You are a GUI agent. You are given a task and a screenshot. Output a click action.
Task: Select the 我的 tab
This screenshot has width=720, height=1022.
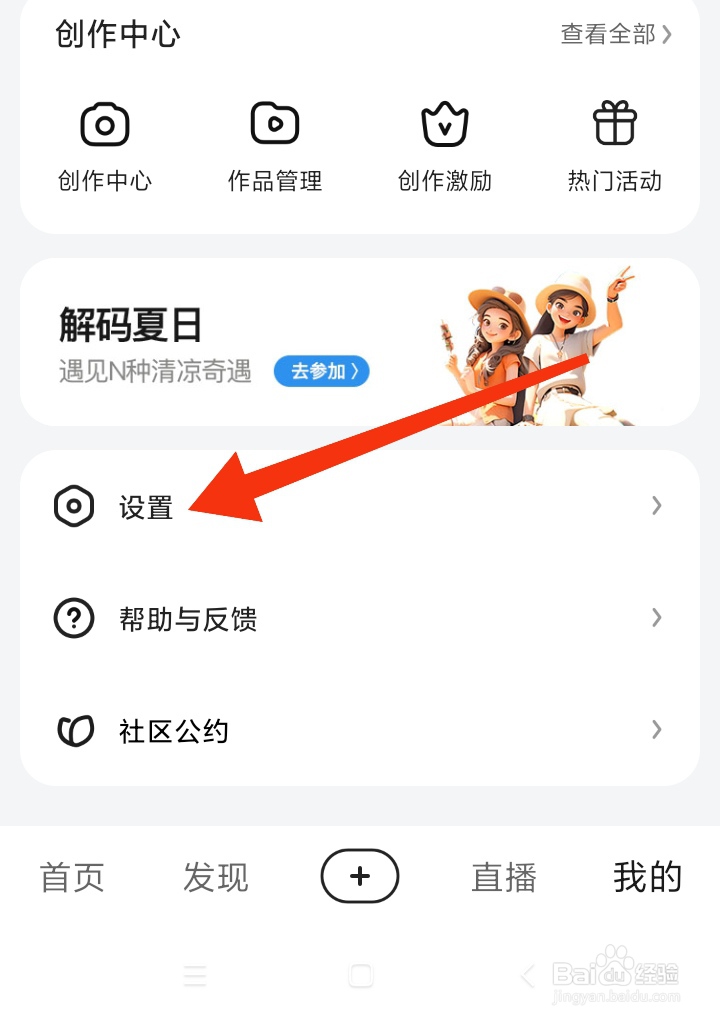click(x=647, y=877)
